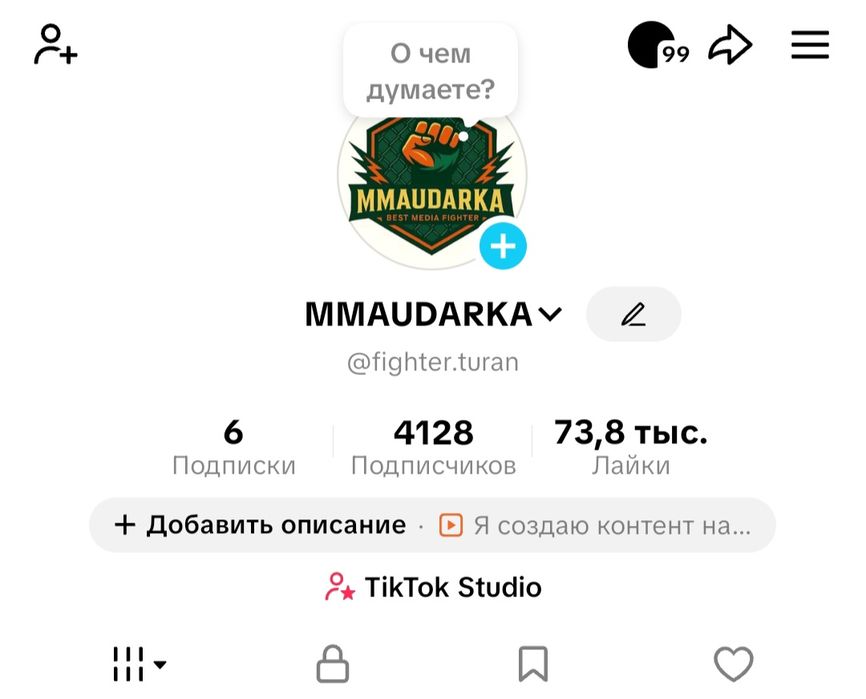View the 6 Подписки following list
Screen dimensions: 866x699
click(233, 447)
